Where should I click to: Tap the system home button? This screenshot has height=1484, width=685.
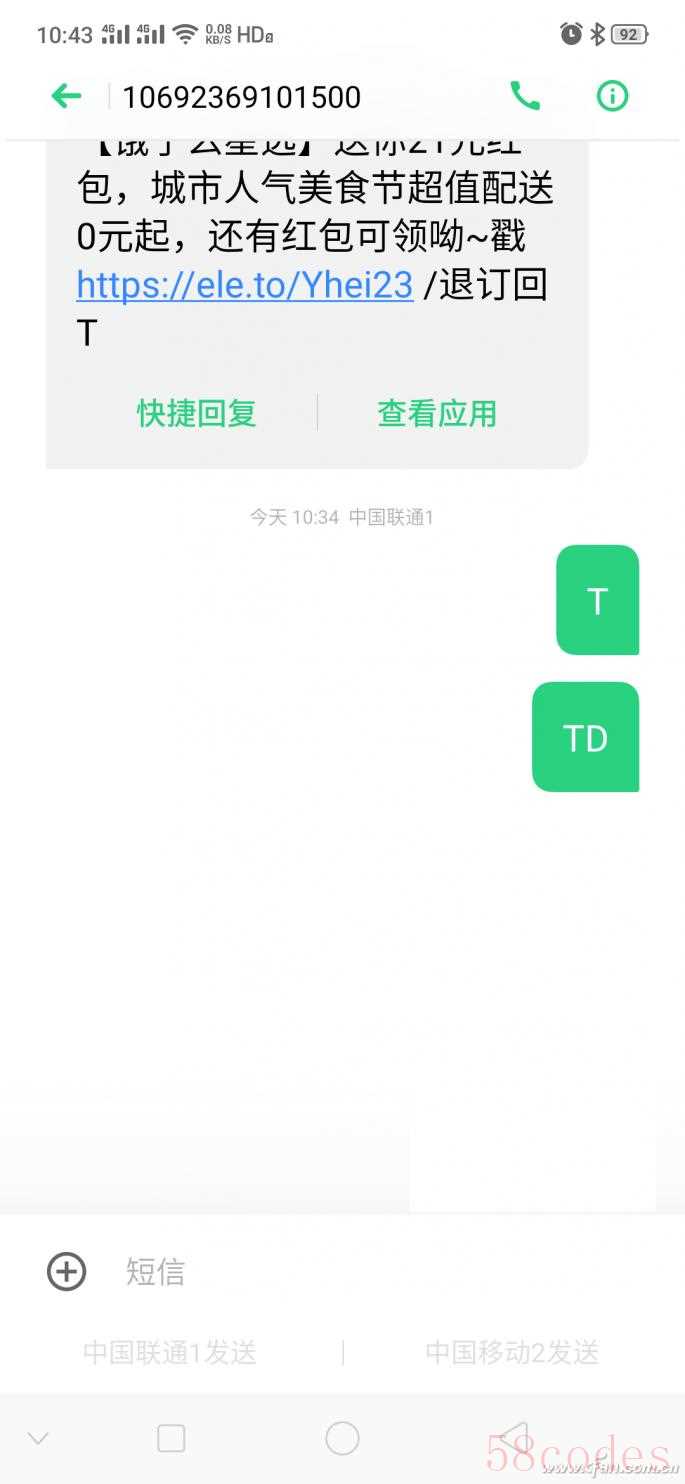click(342, 1438)
